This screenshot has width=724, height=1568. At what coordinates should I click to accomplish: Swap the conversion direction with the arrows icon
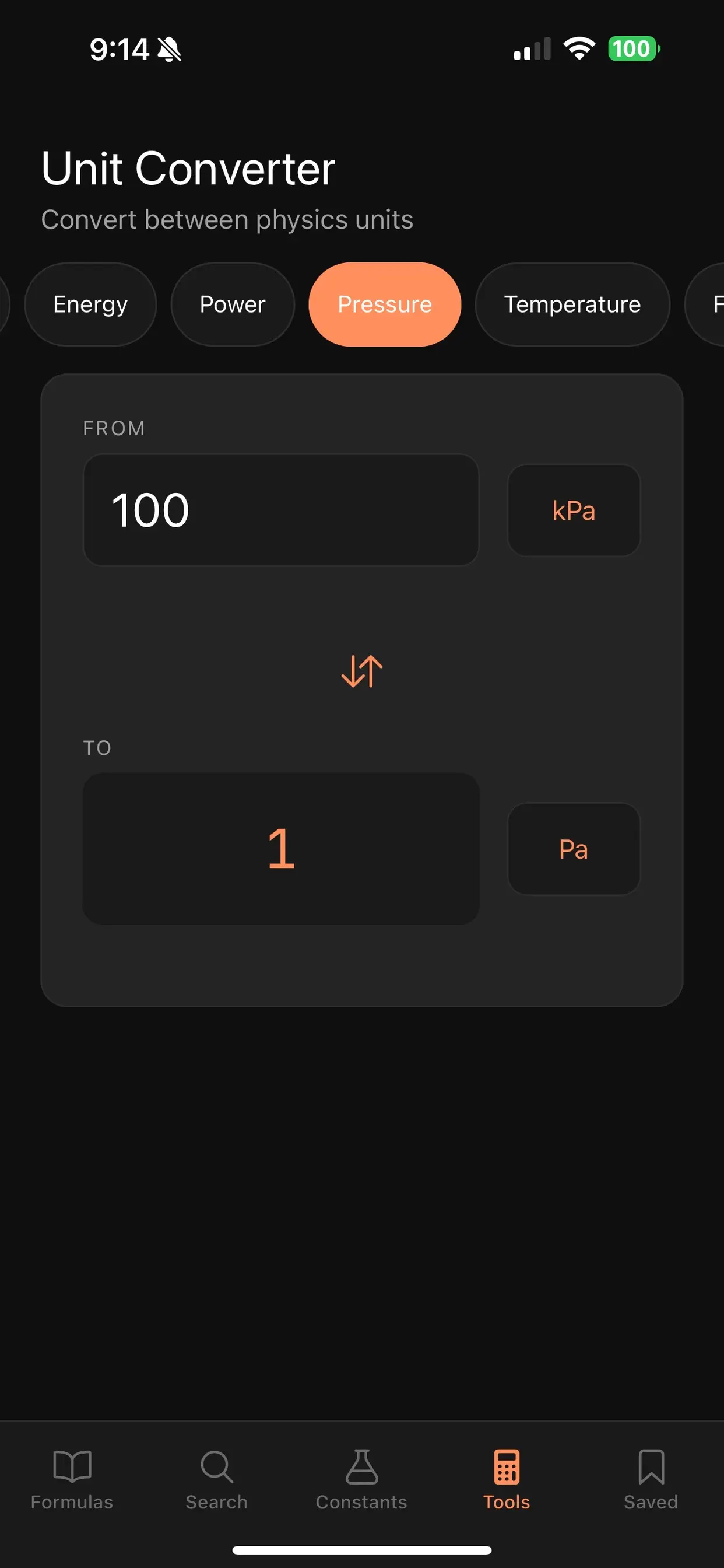coord(361,671)
